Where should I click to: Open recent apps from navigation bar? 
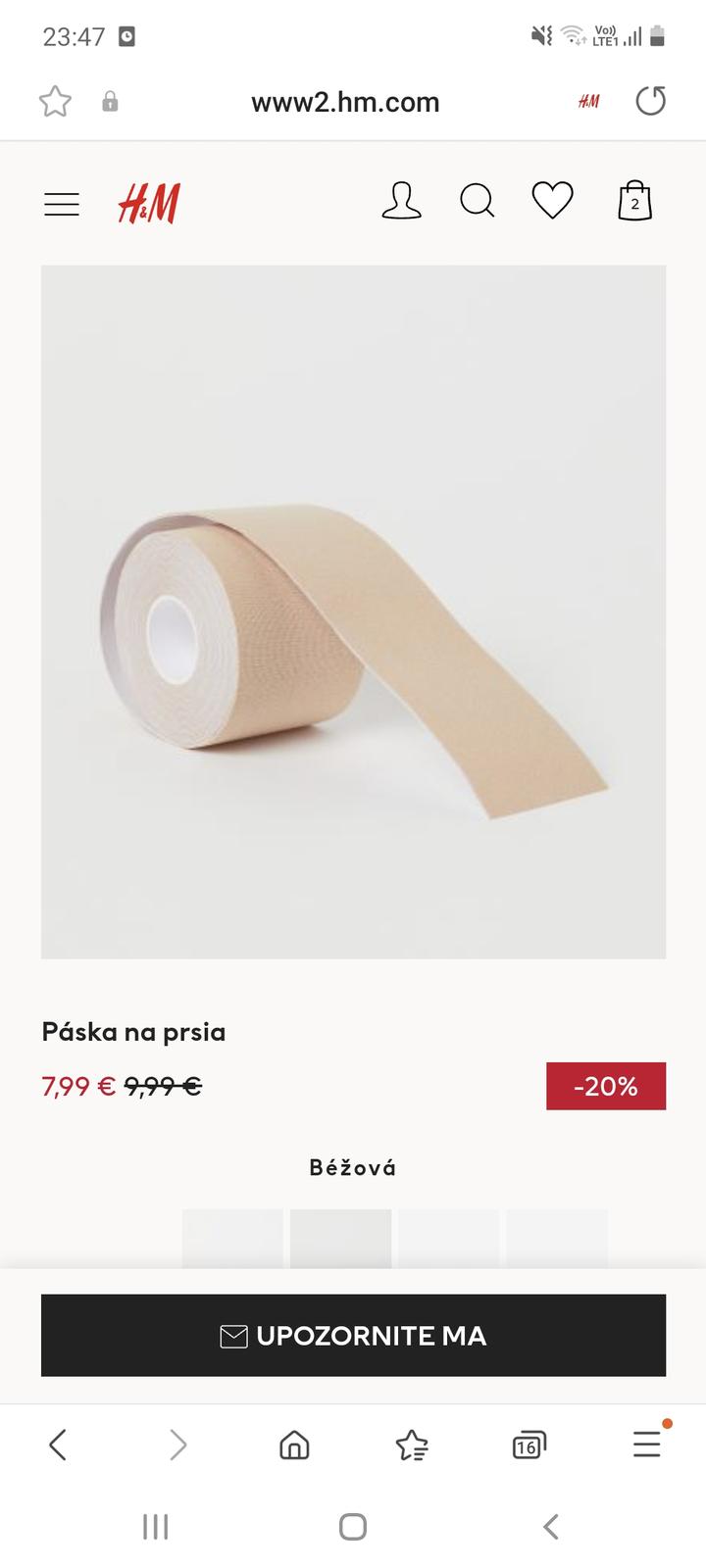coord(156,1526)
